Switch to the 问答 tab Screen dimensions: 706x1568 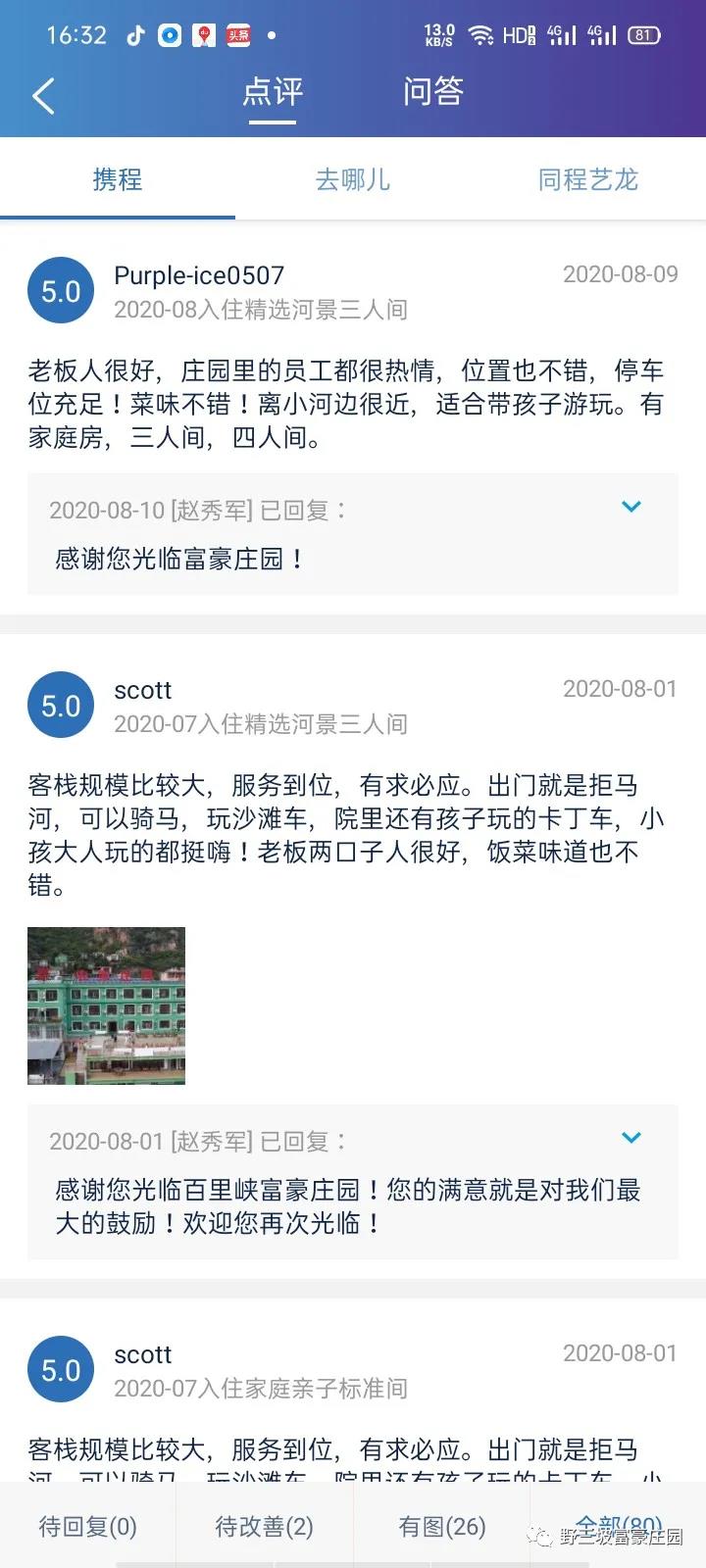432,92
